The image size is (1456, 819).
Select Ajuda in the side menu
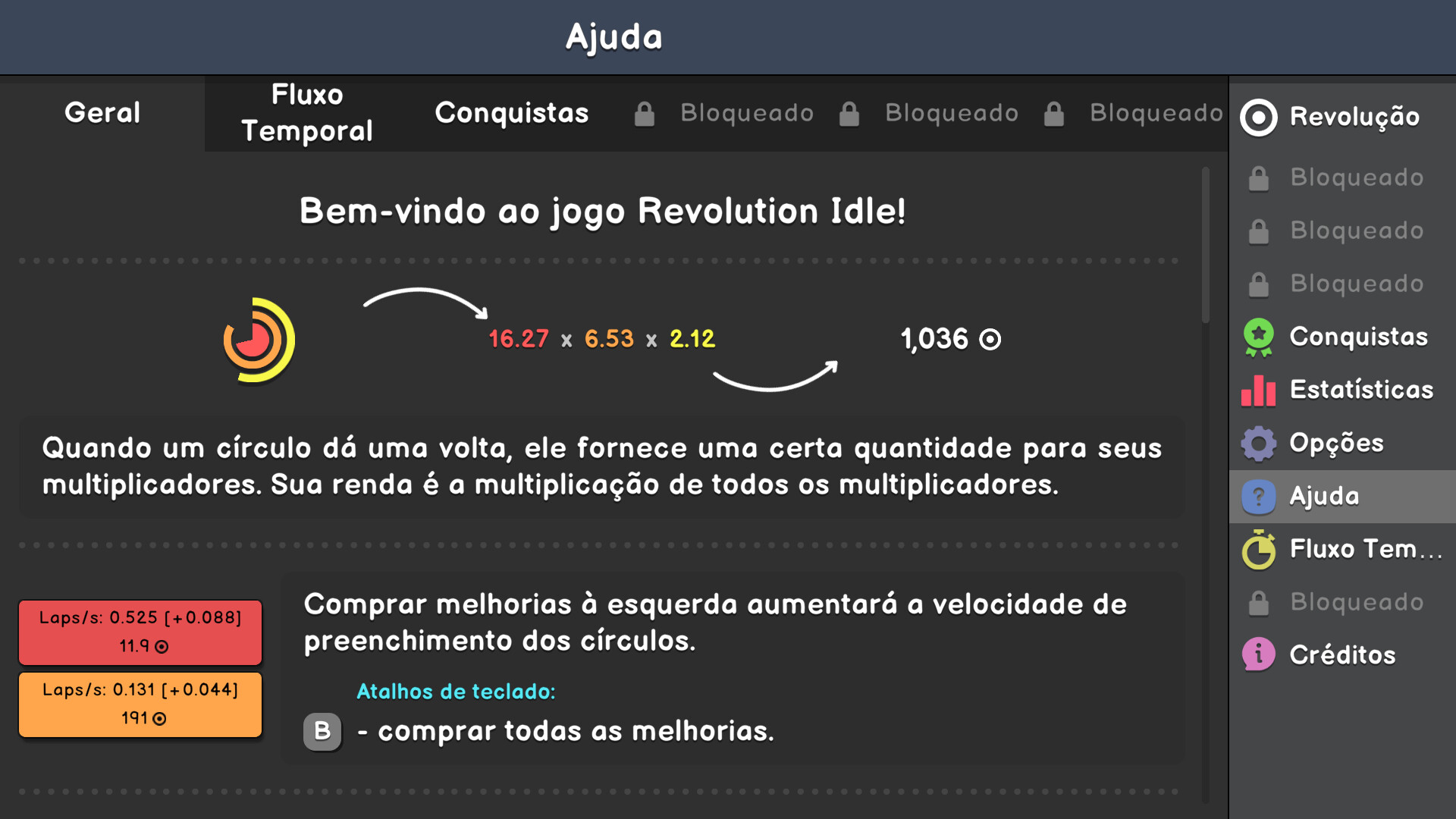coord(1341,496)
